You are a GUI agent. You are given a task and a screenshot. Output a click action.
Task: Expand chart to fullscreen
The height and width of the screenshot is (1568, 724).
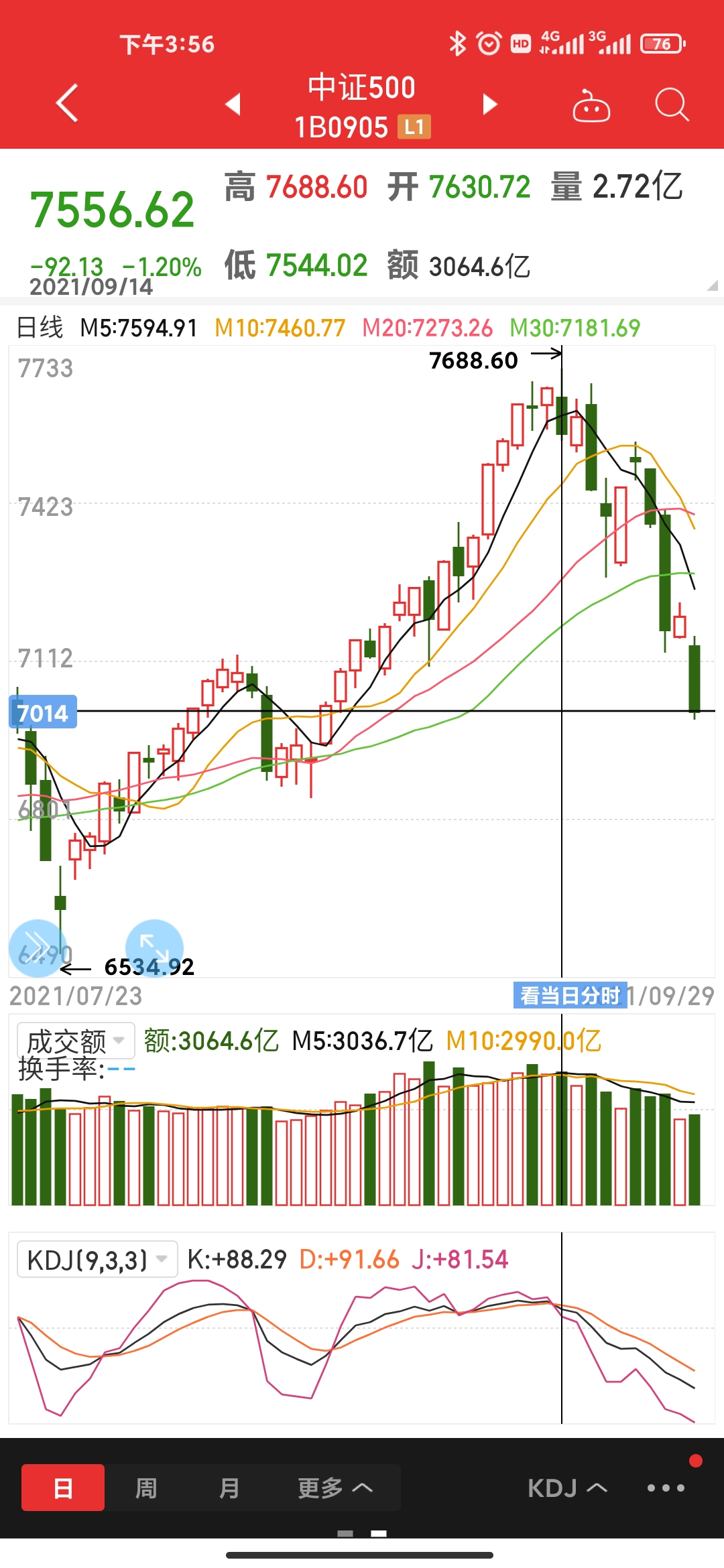tap(154, 948)
